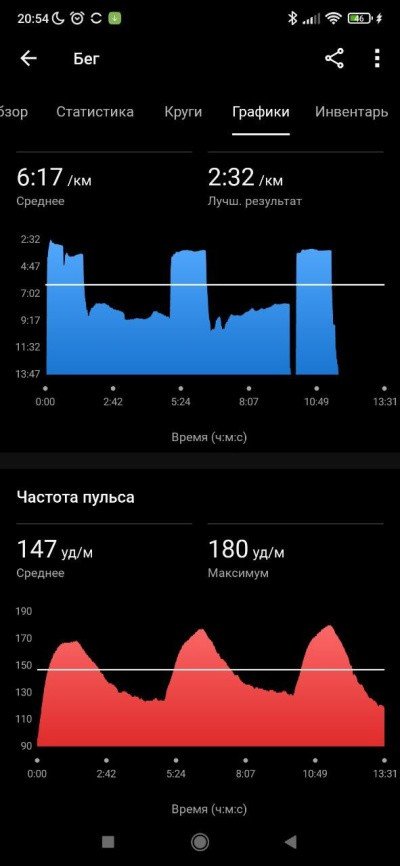The image size is (400, 866).
Task: Go back from the Бег screen
Action: [28, 59]
